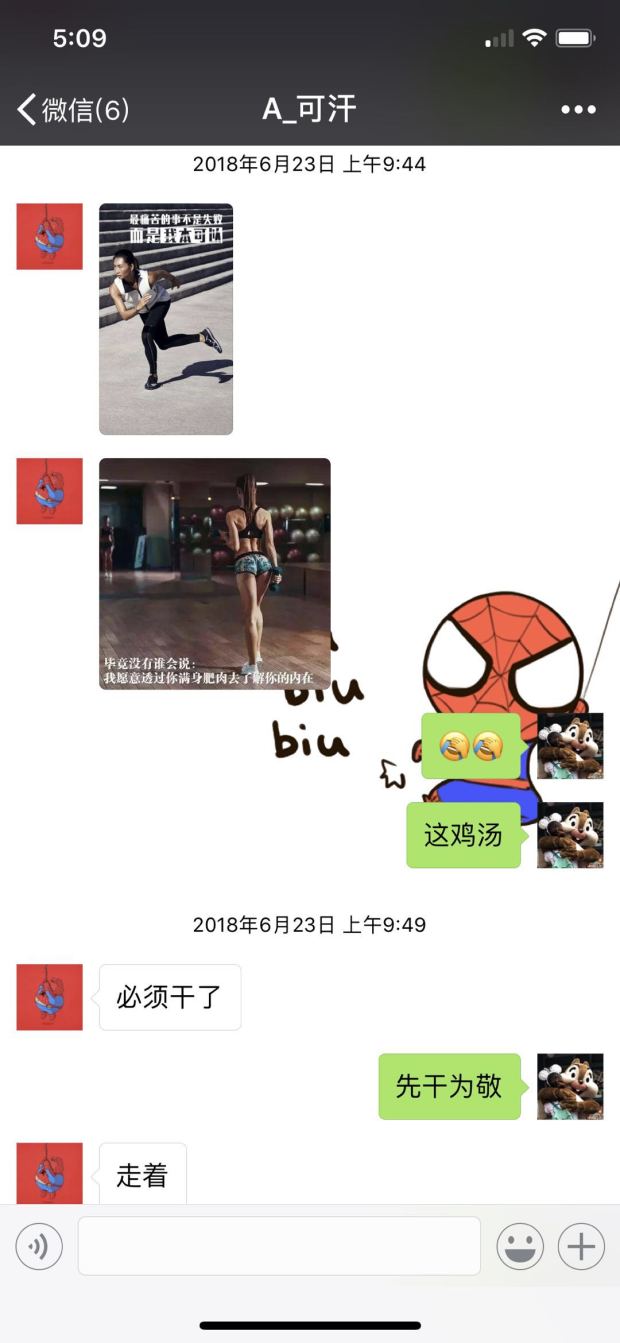The height and width of the screenshot is (1343, 620).
Task: Open my squirrel avatar beside 先干为敬
Action: pos(570,1086)
